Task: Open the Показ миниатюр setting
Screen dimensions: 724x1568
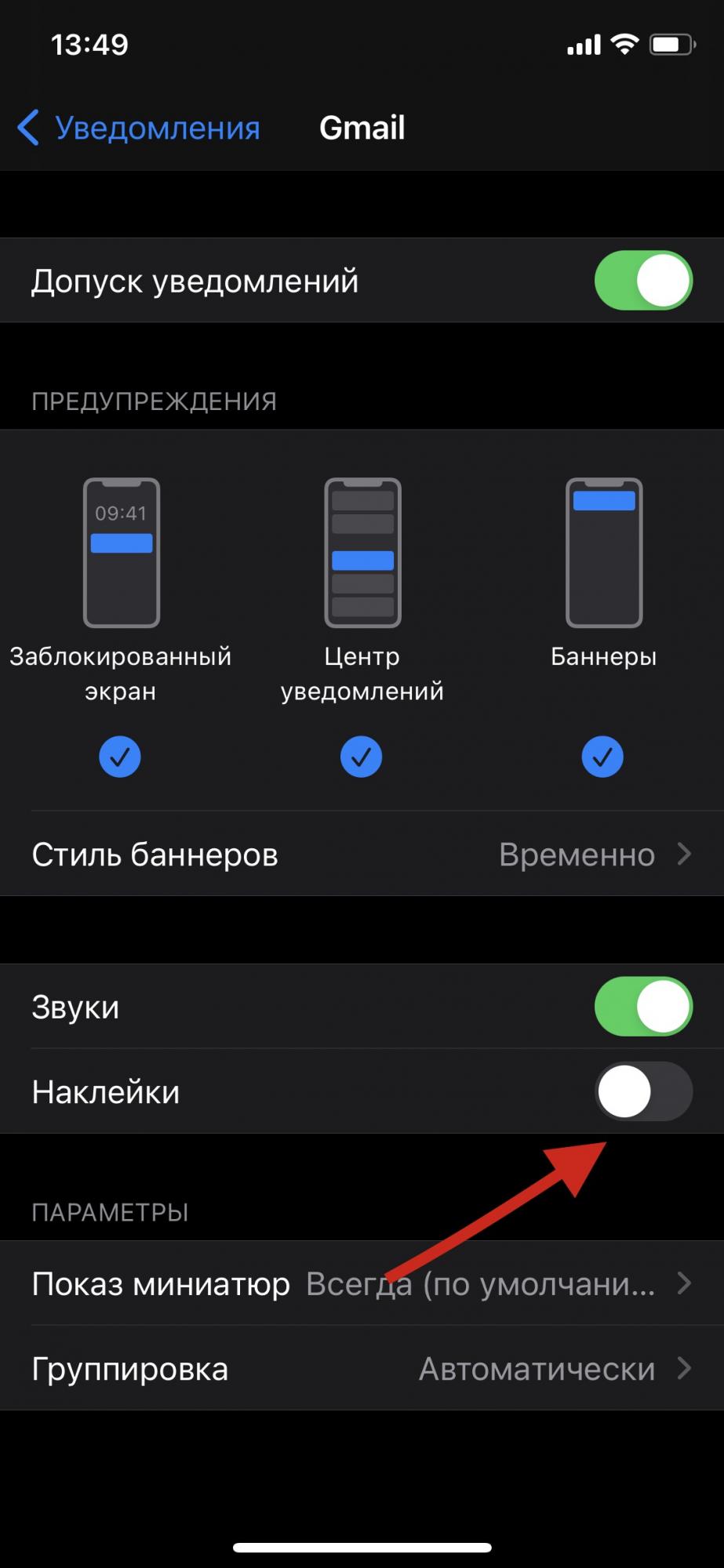Action: (362, 1284)
